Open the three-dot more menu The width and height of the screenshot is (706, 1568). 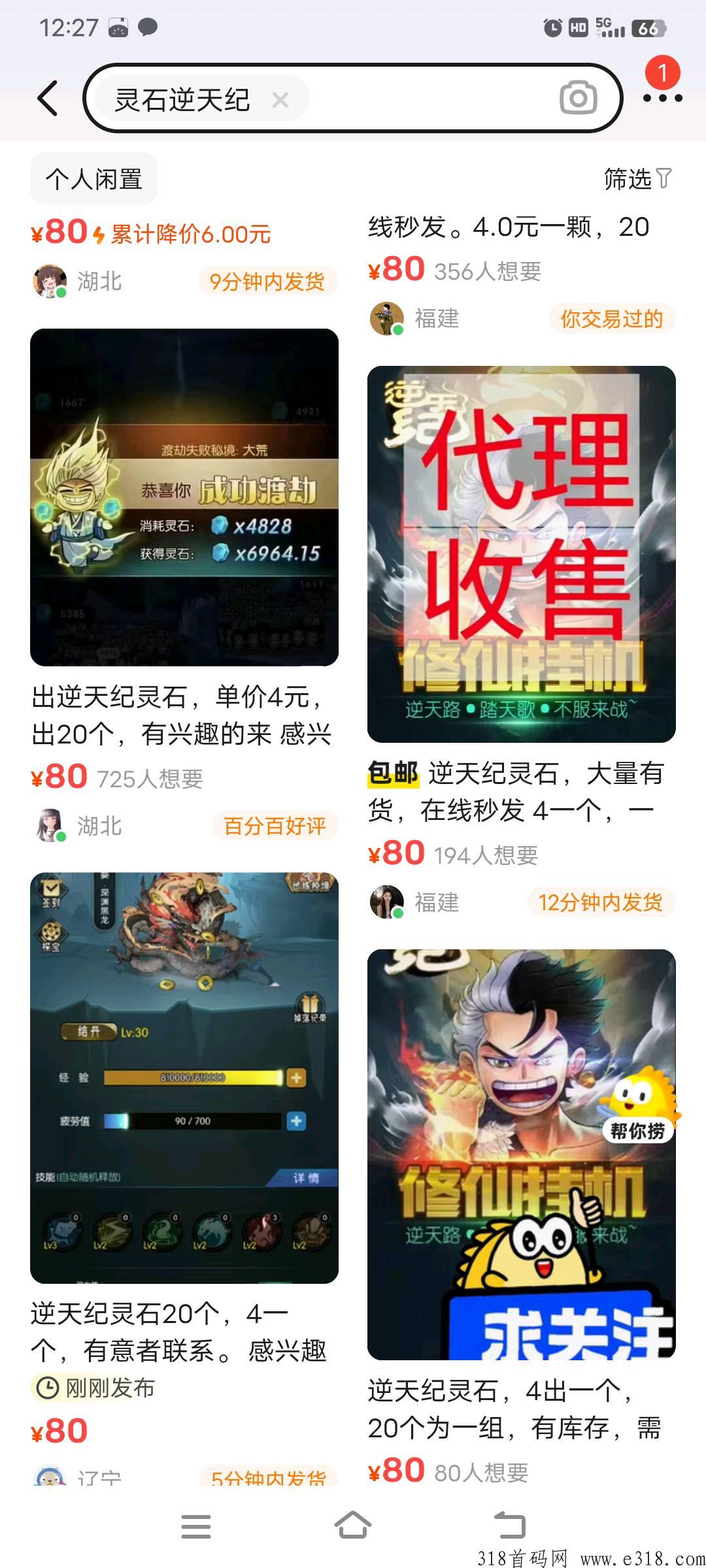tap(662, 98)
